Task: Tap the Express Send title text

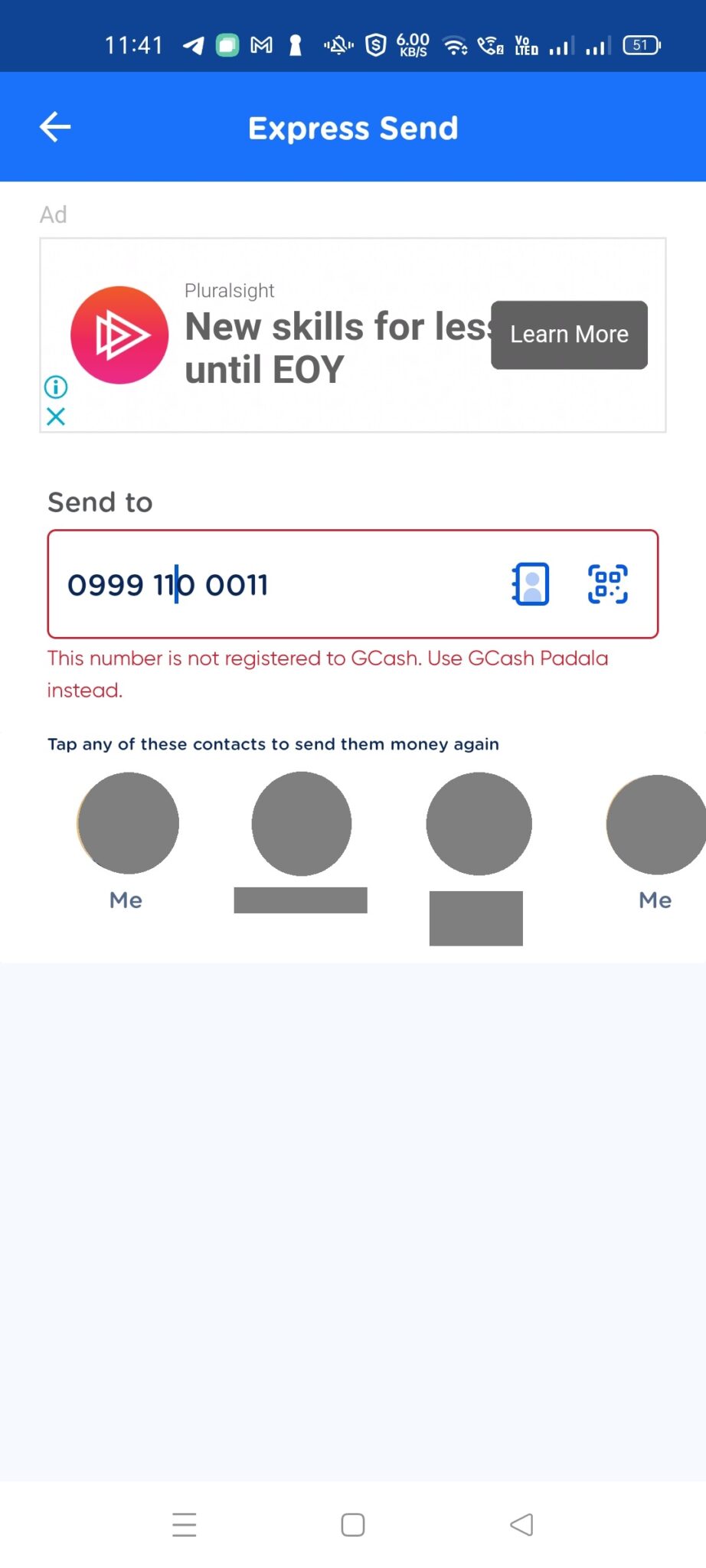Action: (352, 127)
